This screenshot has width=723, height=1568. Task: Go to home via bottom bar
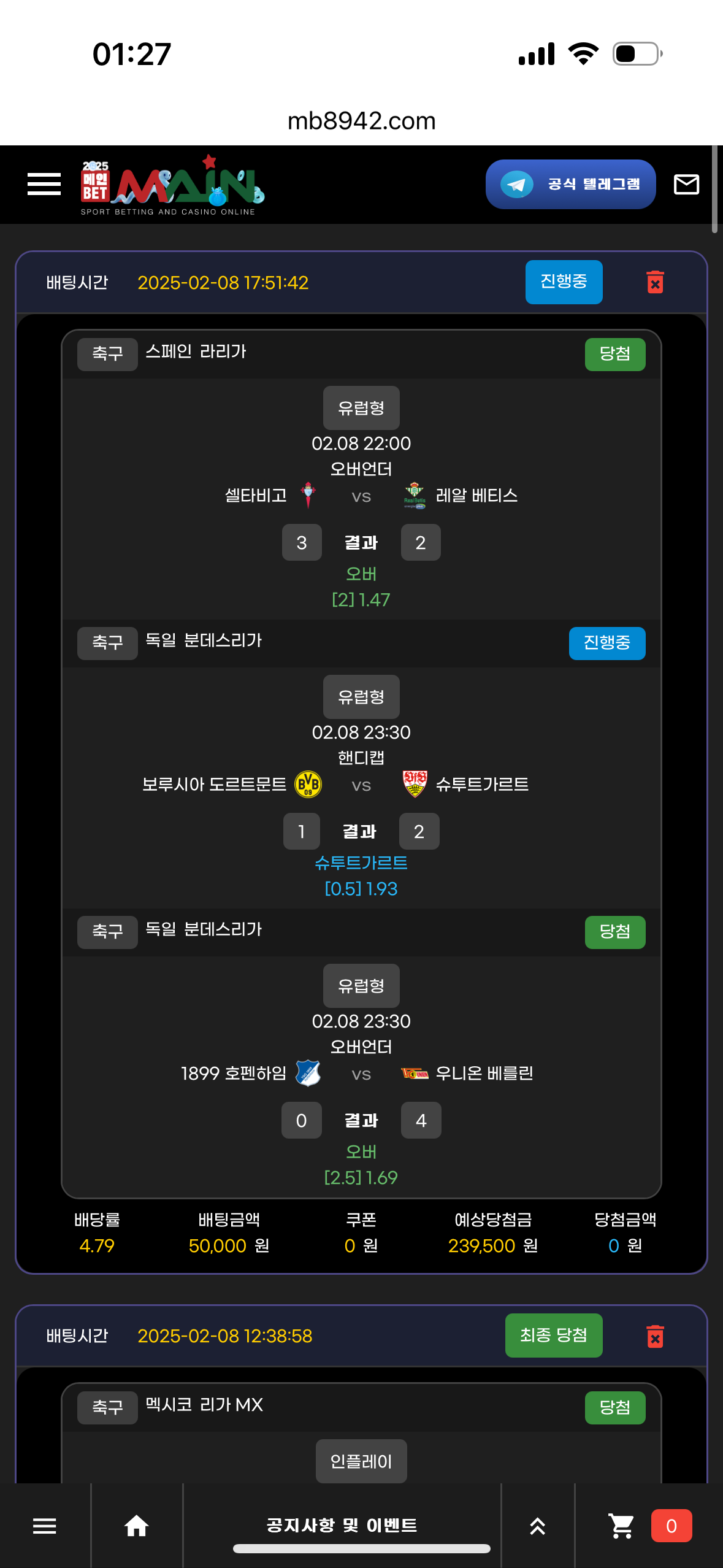pos(137,1526)
